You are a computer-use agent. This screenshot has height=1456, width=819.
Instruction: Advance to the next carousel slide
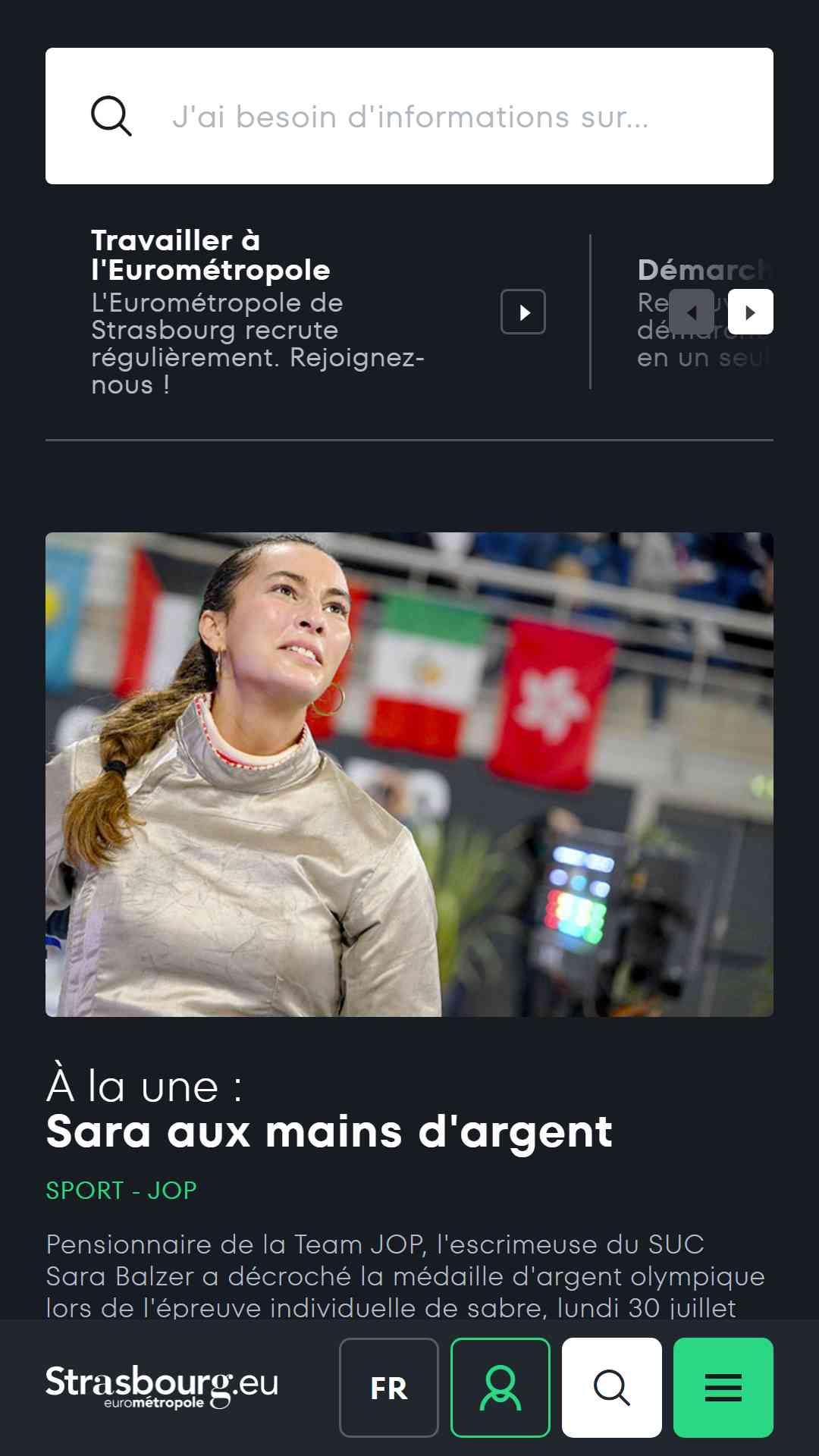pyautogui.click(x=751, y=312)
